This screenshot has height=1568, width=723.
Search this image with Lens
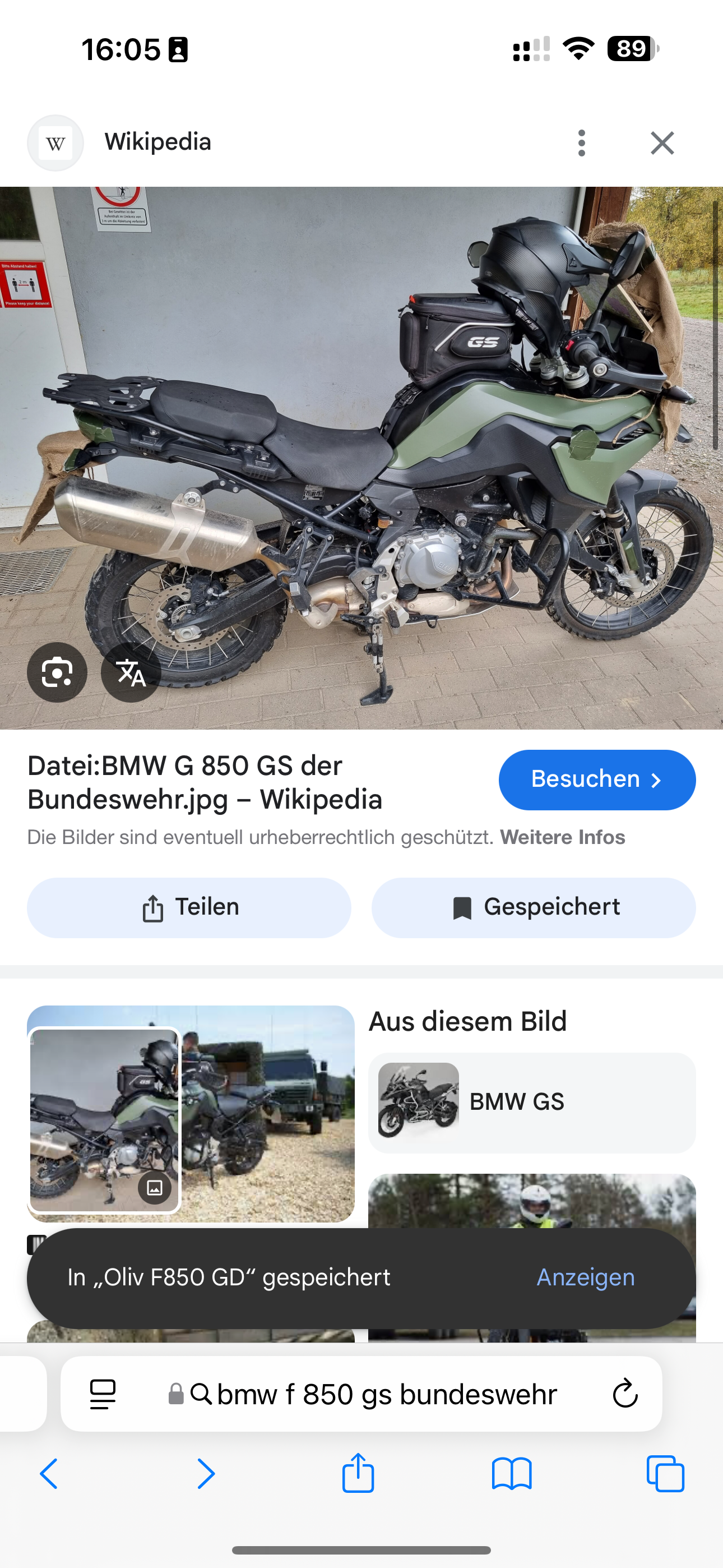(x=57, y=672)
